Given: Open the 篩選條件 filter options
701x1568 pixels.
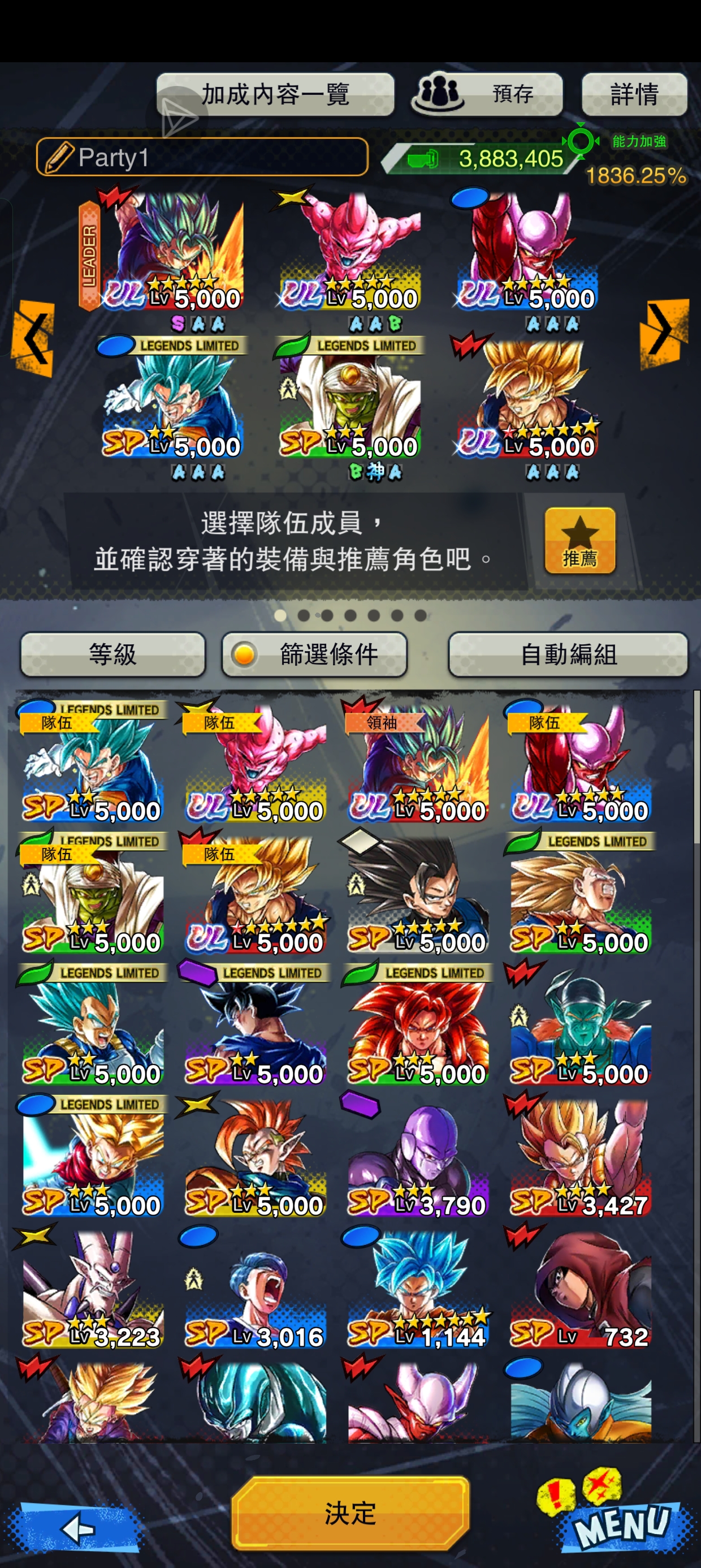Looking at the screenshot, I should 314,654.
